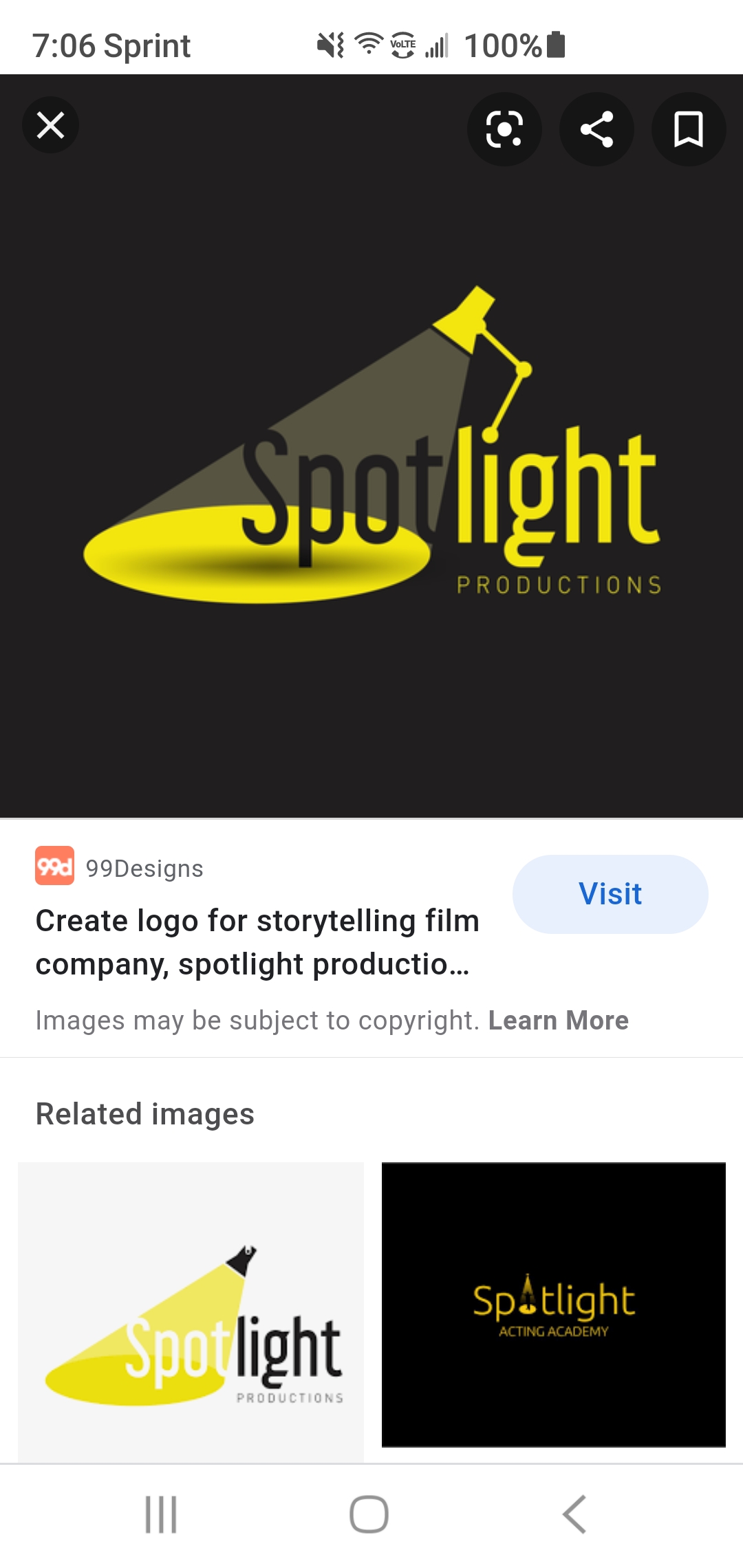The width and height of the screenshot is (743, 1568).
Task: Share the Spotlight Productions image
Action: [x=596, y=129]
